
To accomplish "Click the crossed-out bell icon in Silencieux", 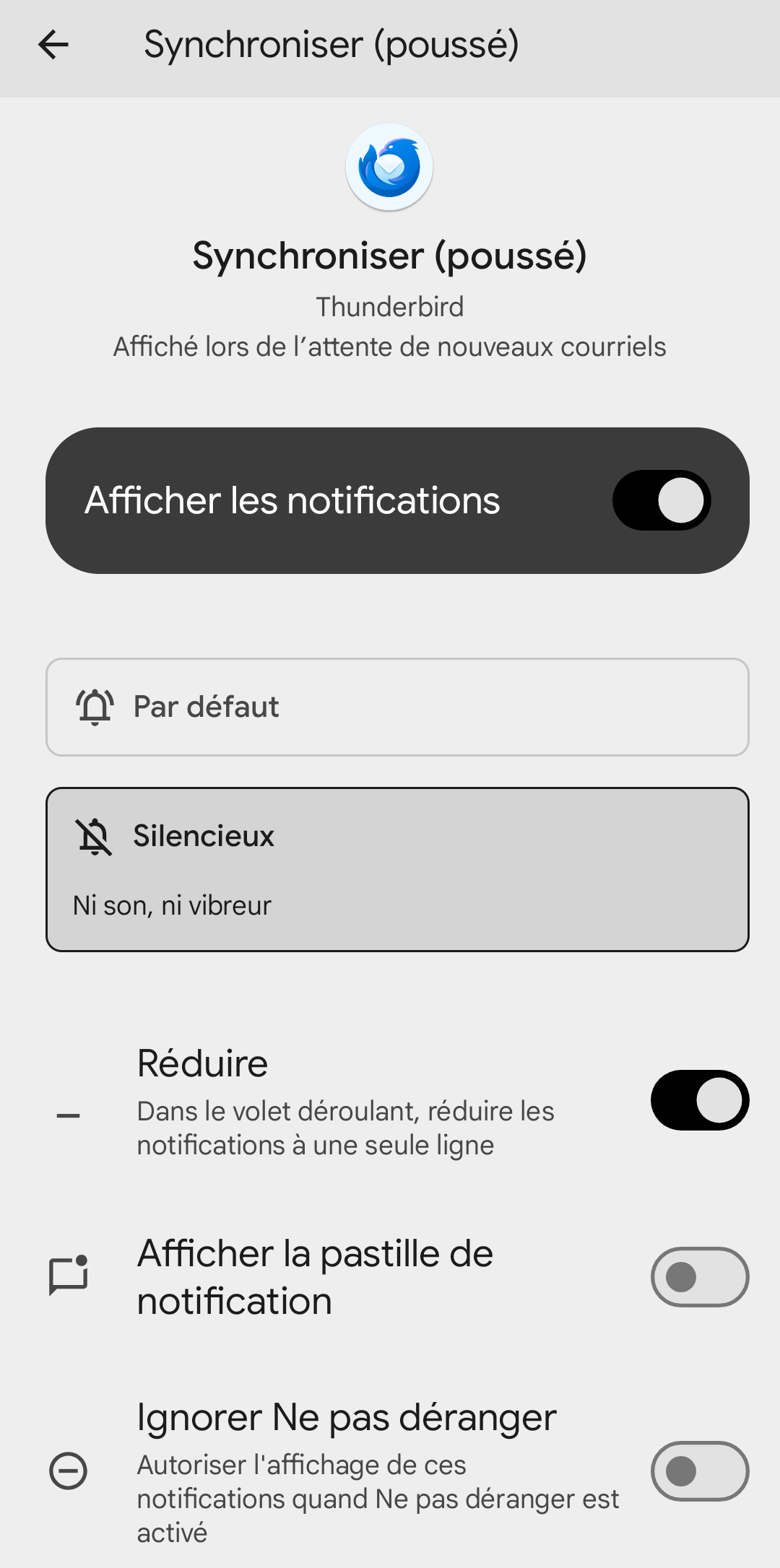I will pyautogui.click(x=93, y=836).
